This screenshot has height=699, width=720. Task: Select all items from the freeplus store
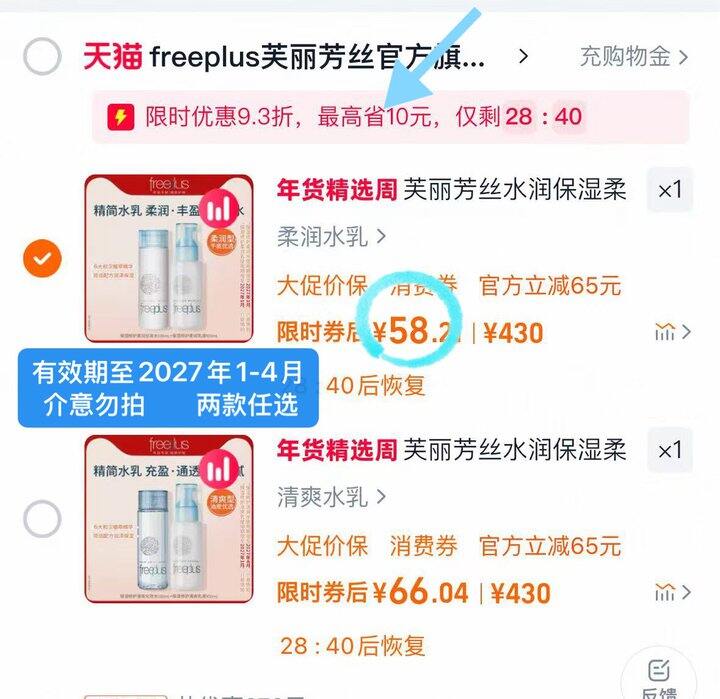click(x=42, y=56)
